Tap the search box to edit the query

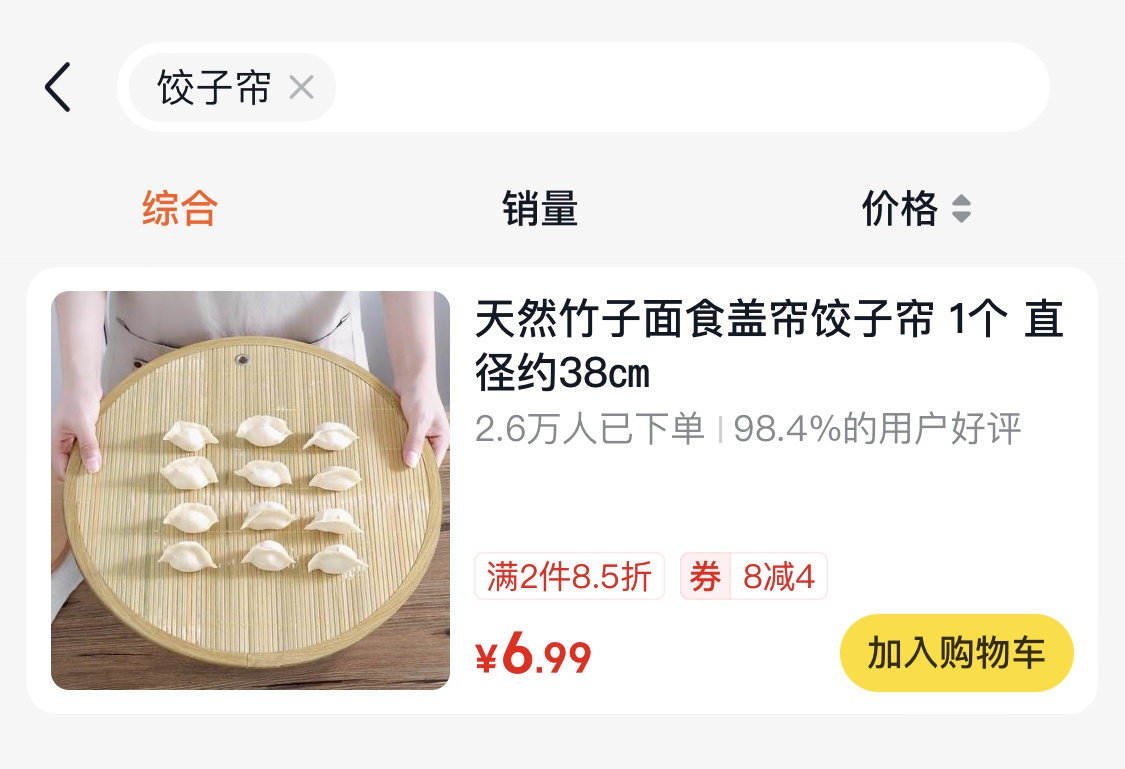pos(690,88)
